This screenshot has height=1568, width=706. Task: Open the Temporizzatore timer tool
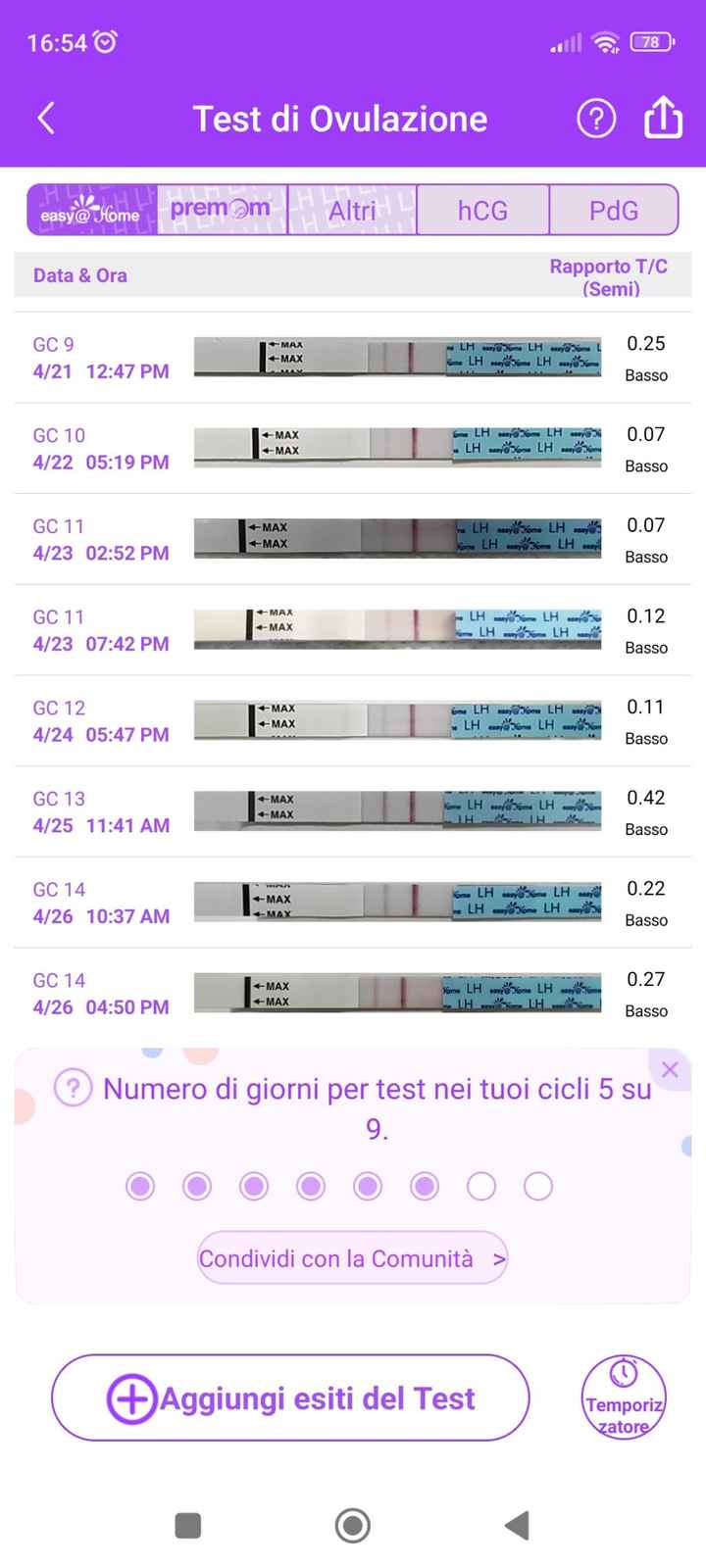coord(623,1396)
